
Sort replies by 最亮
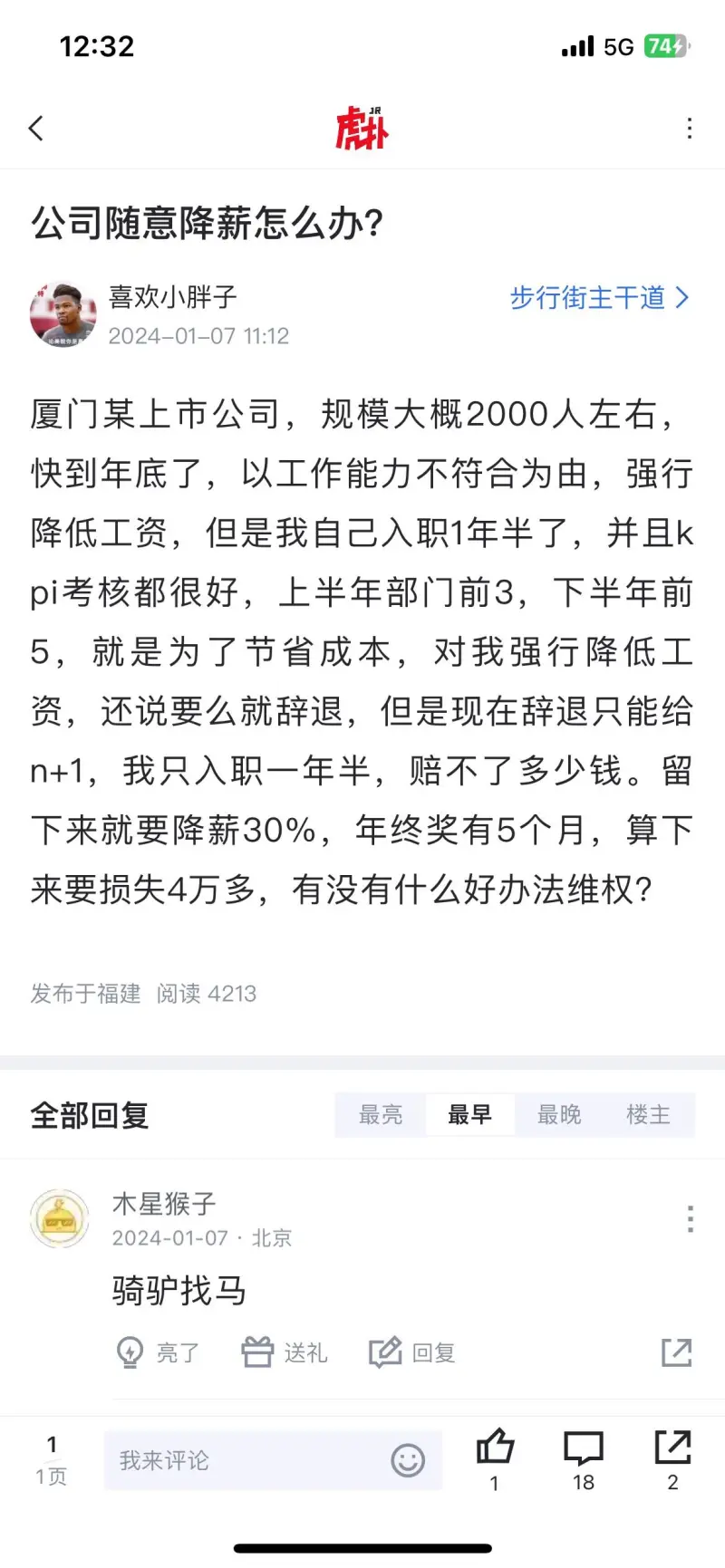click(381, 1114)
